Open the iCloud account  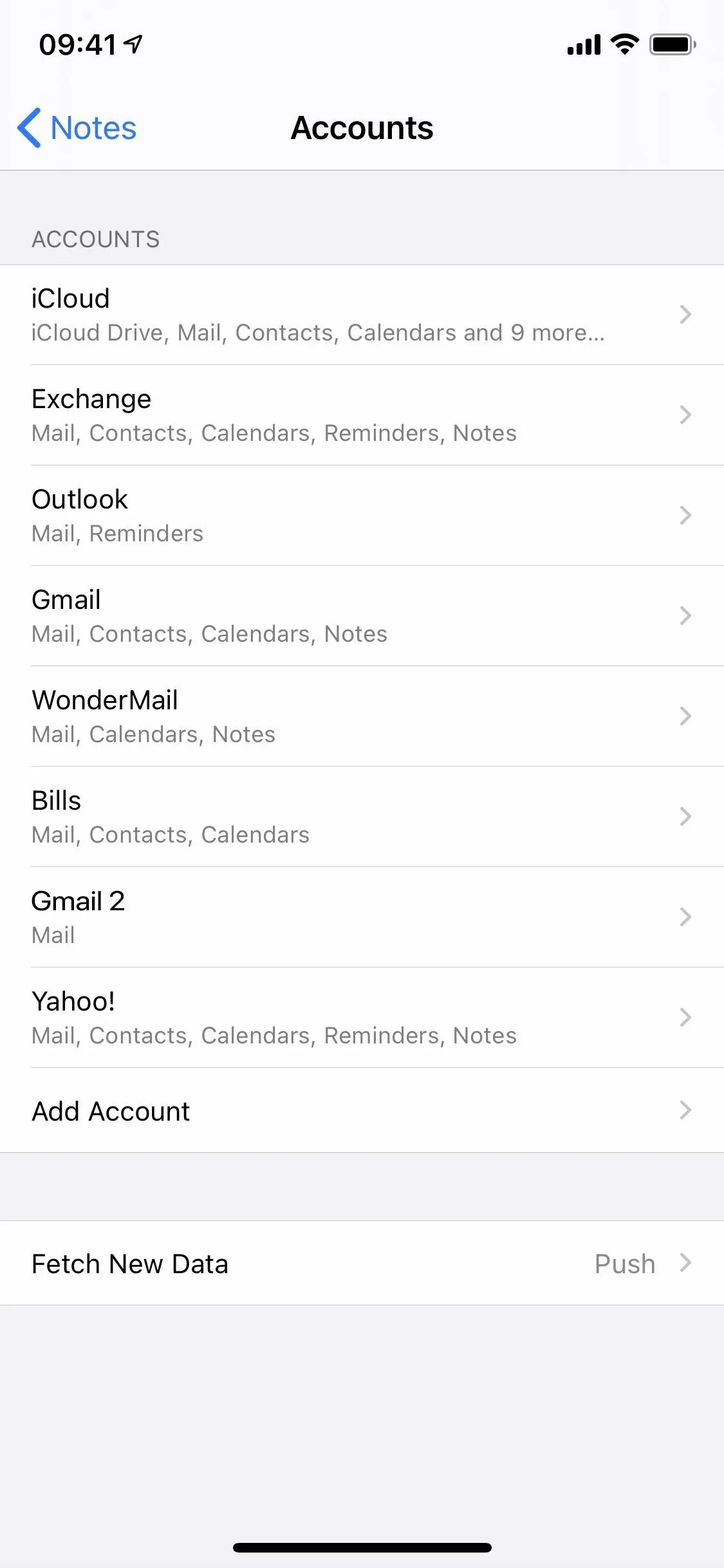362,315
